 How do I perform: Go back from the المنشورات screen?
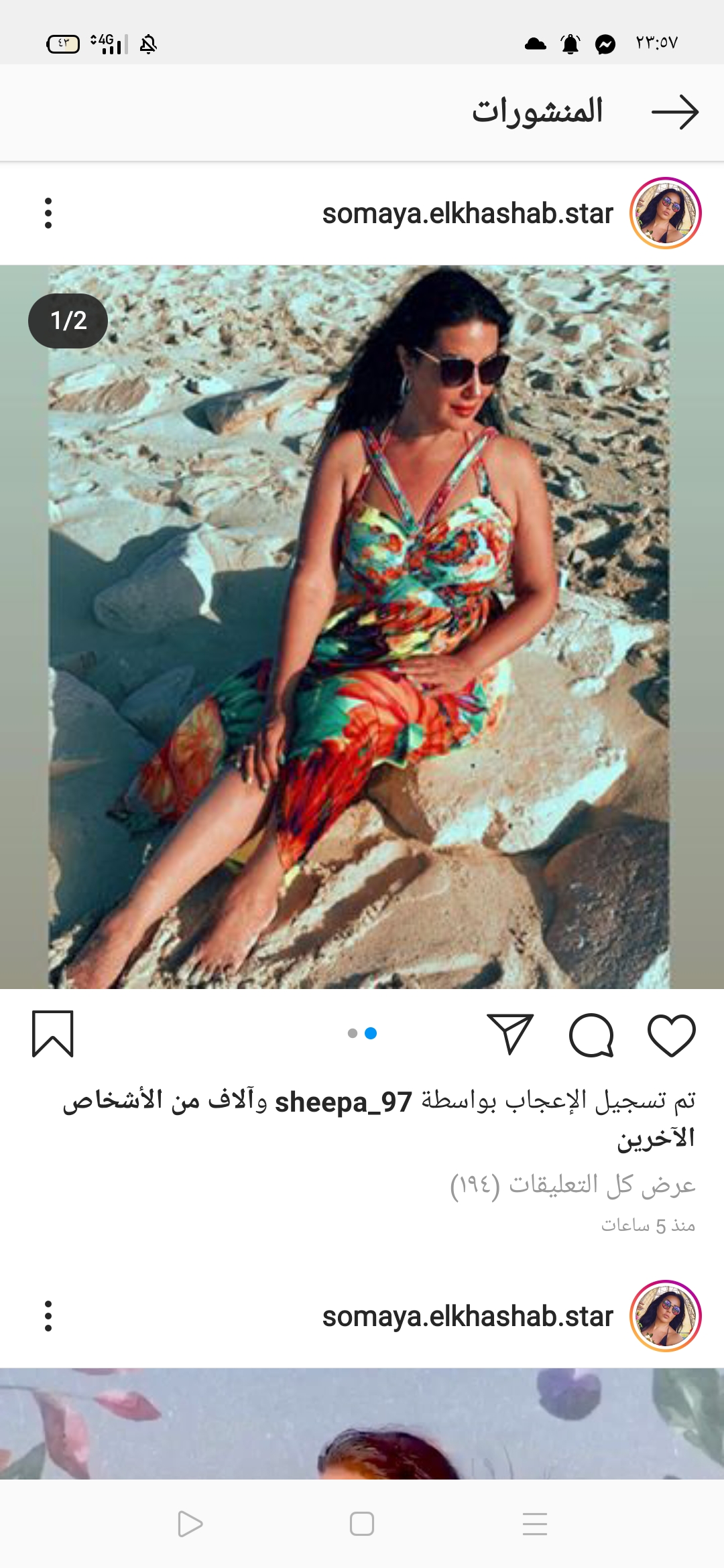click(x=675, y=112)
